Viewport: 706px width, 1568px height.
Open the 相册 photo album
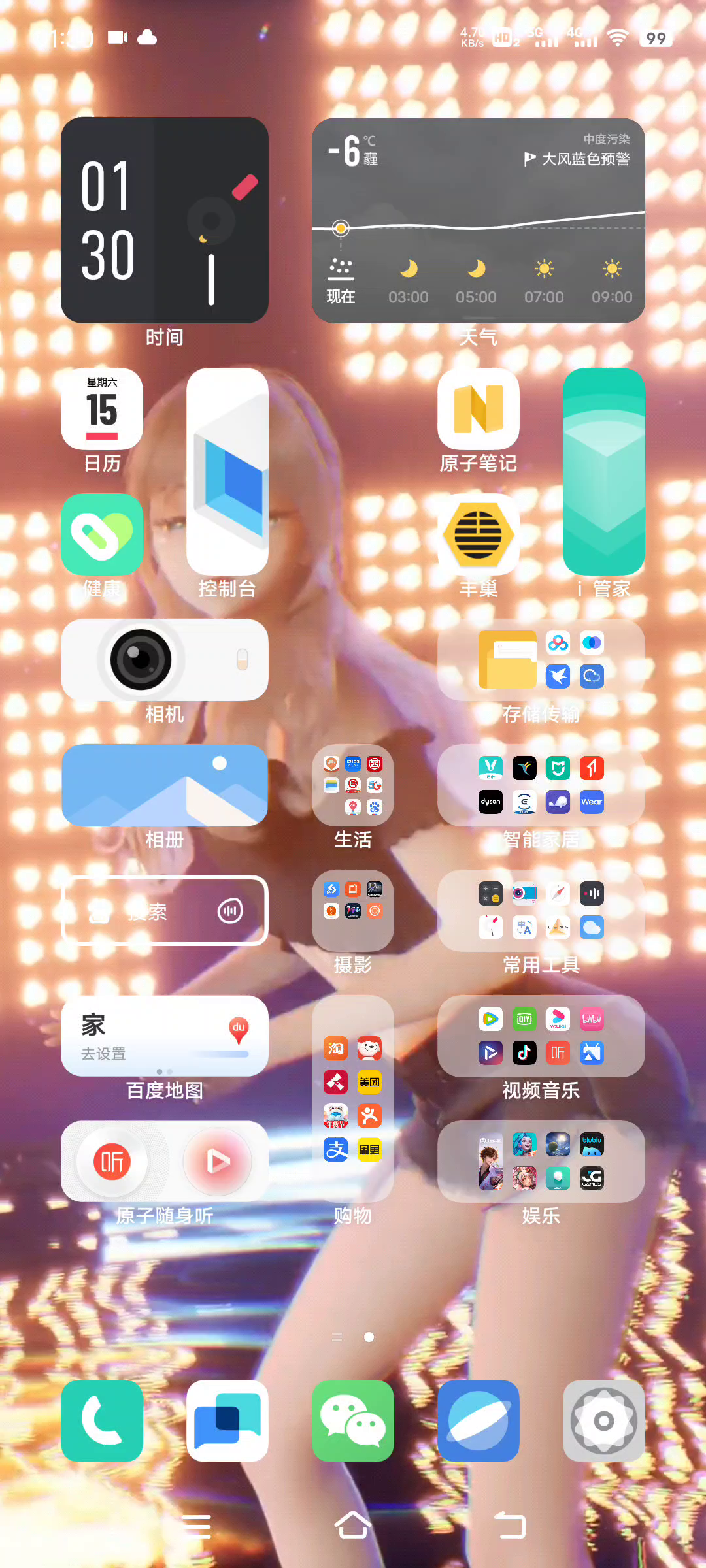[164, 785]
